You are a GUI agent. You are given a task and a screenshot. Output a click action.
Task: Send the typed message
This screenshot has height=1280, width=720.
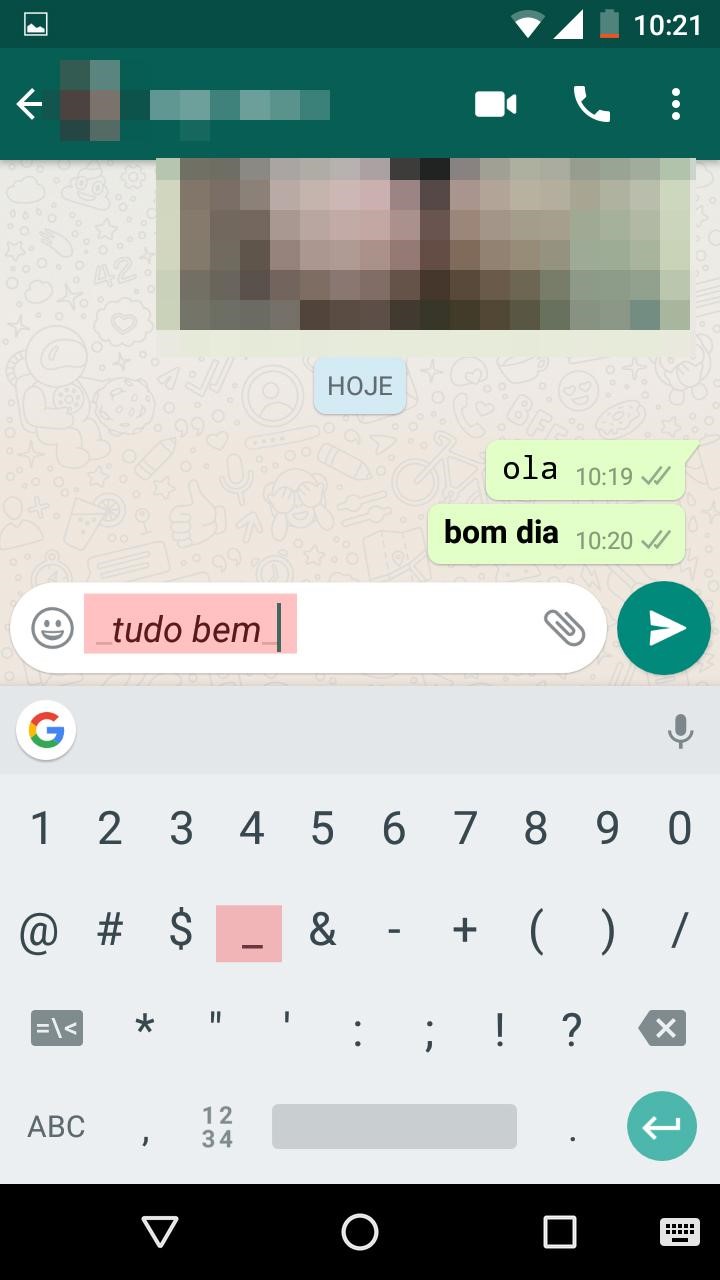tap(664, 628)
